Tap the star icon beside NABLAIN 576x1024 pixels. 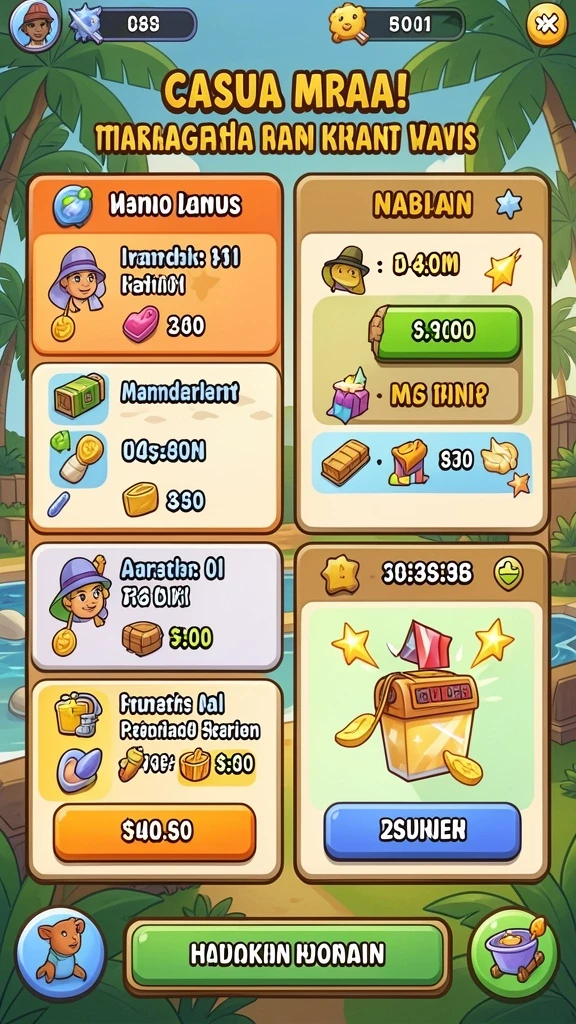pos(509,205)
